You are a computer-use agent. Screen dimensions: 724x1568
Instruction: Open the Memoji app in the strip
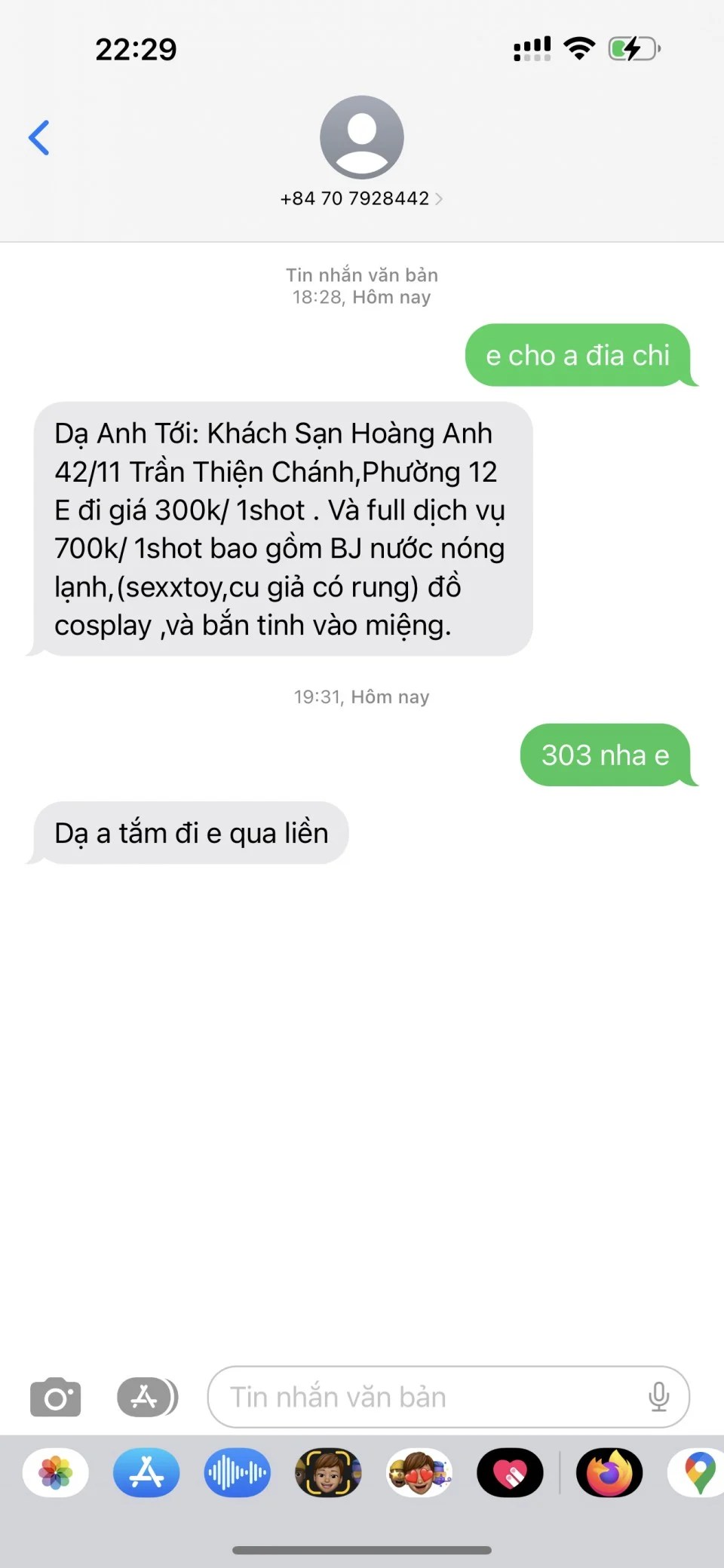pyautogui.click(x=328, y=1472)
